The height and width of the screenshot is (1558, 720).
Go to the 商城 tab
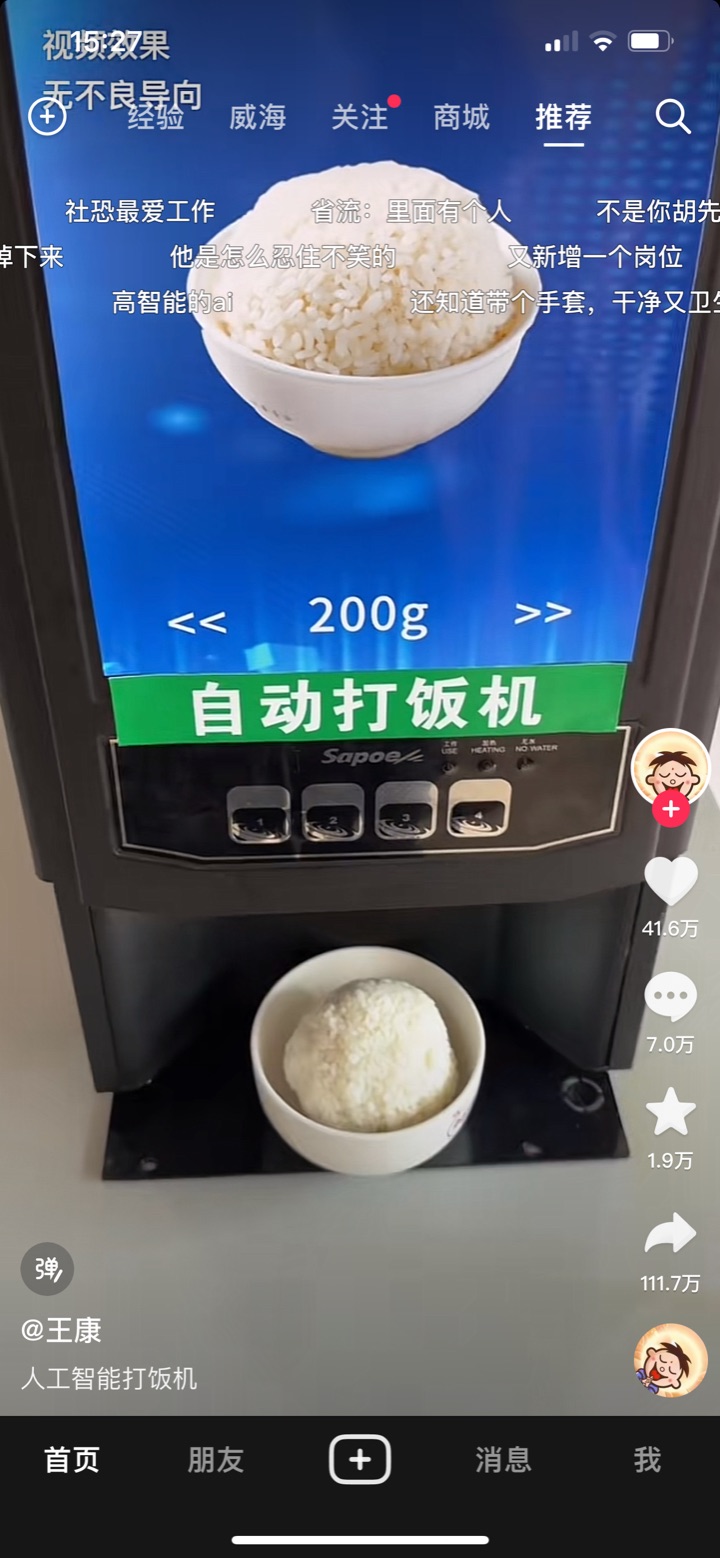(x=461, y=118)
